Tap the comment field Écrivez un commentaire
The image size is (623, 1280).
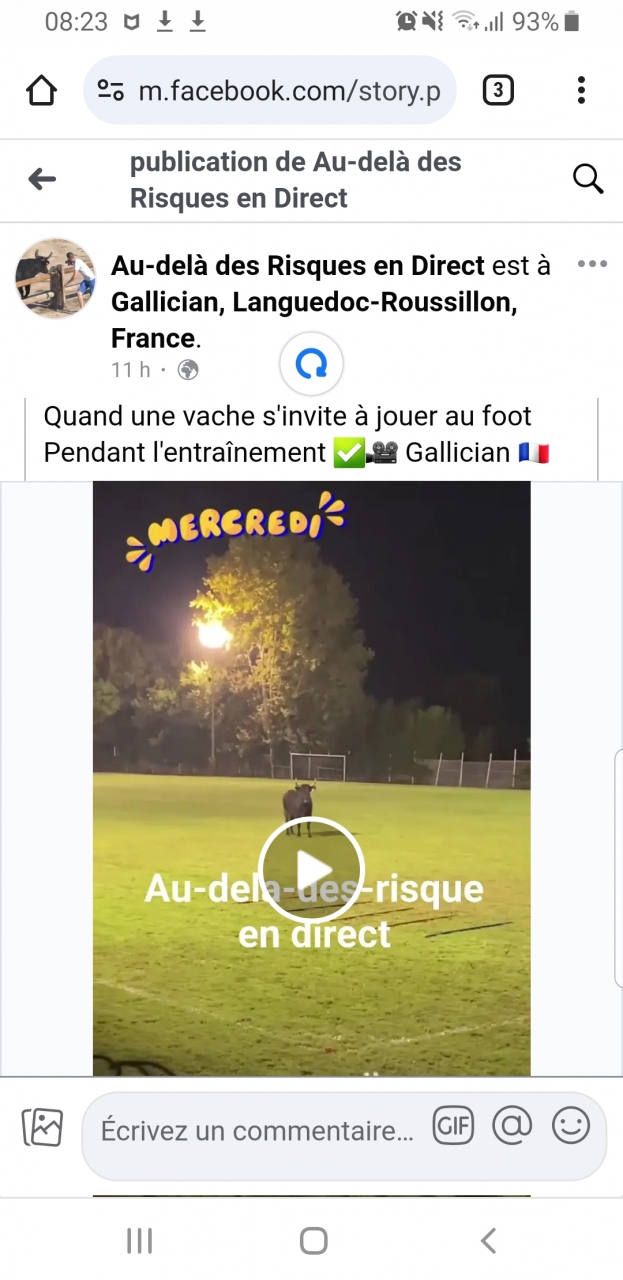click(257, 1132)
